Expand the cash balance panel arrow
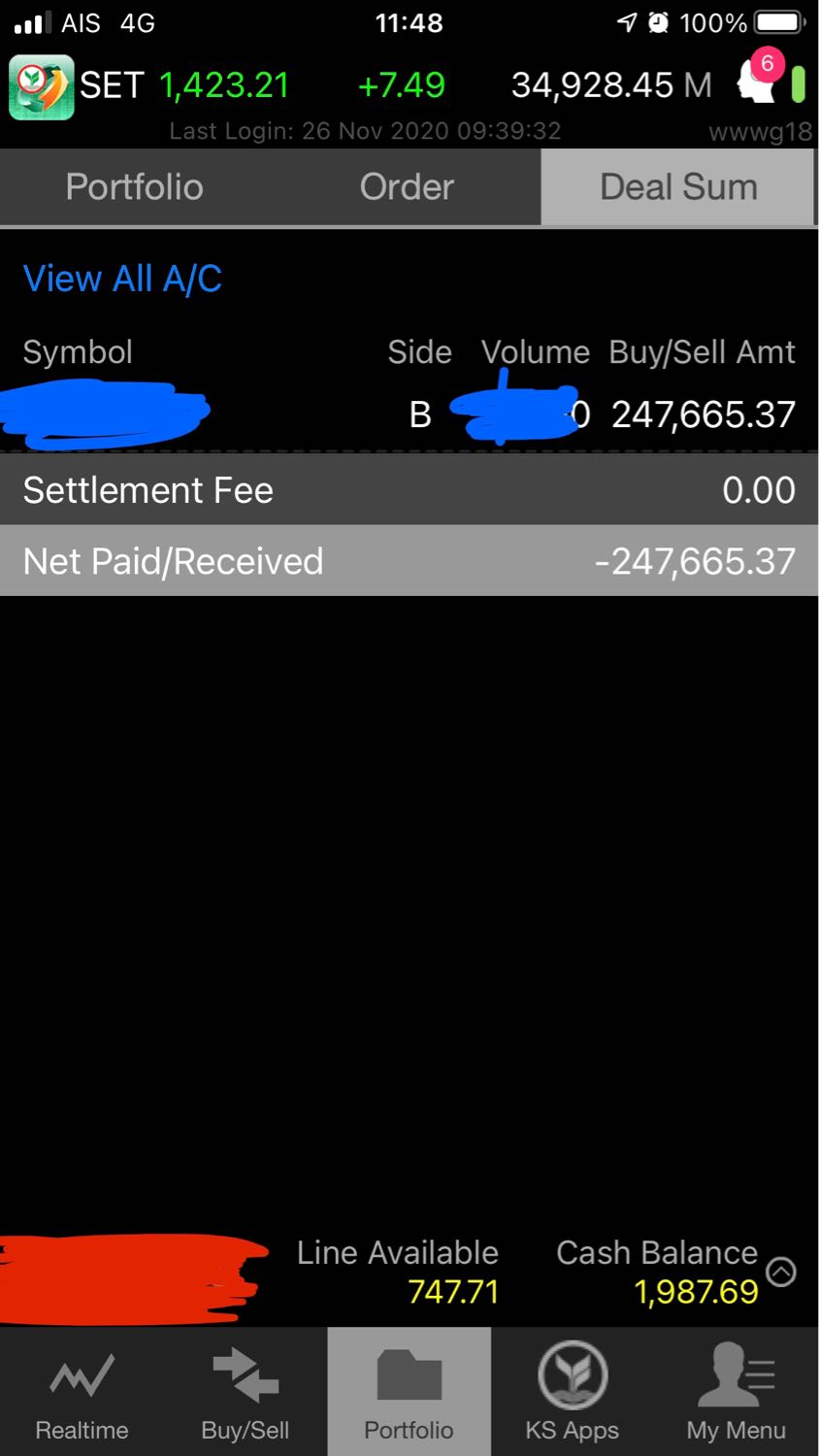 (x=781, y=1272)
